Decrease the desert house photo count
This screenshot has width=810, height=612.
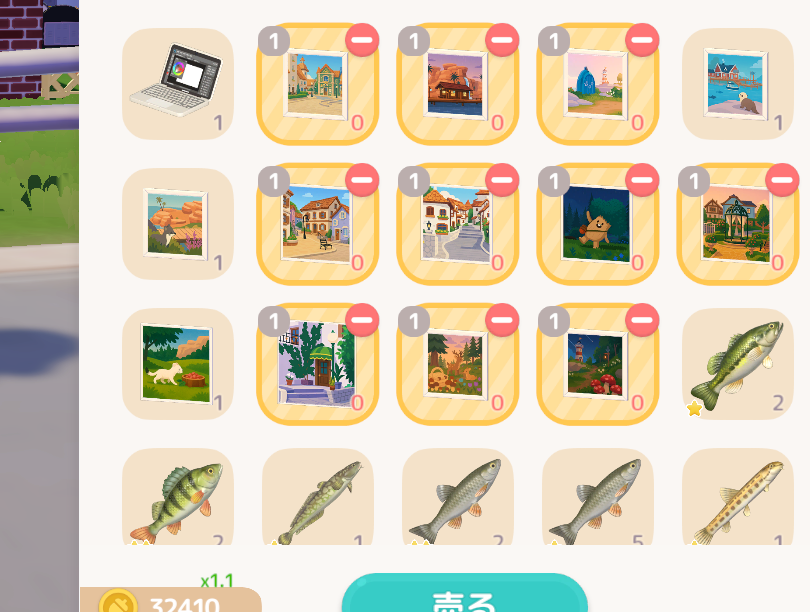pyautogui.click(x=502, y=40)
